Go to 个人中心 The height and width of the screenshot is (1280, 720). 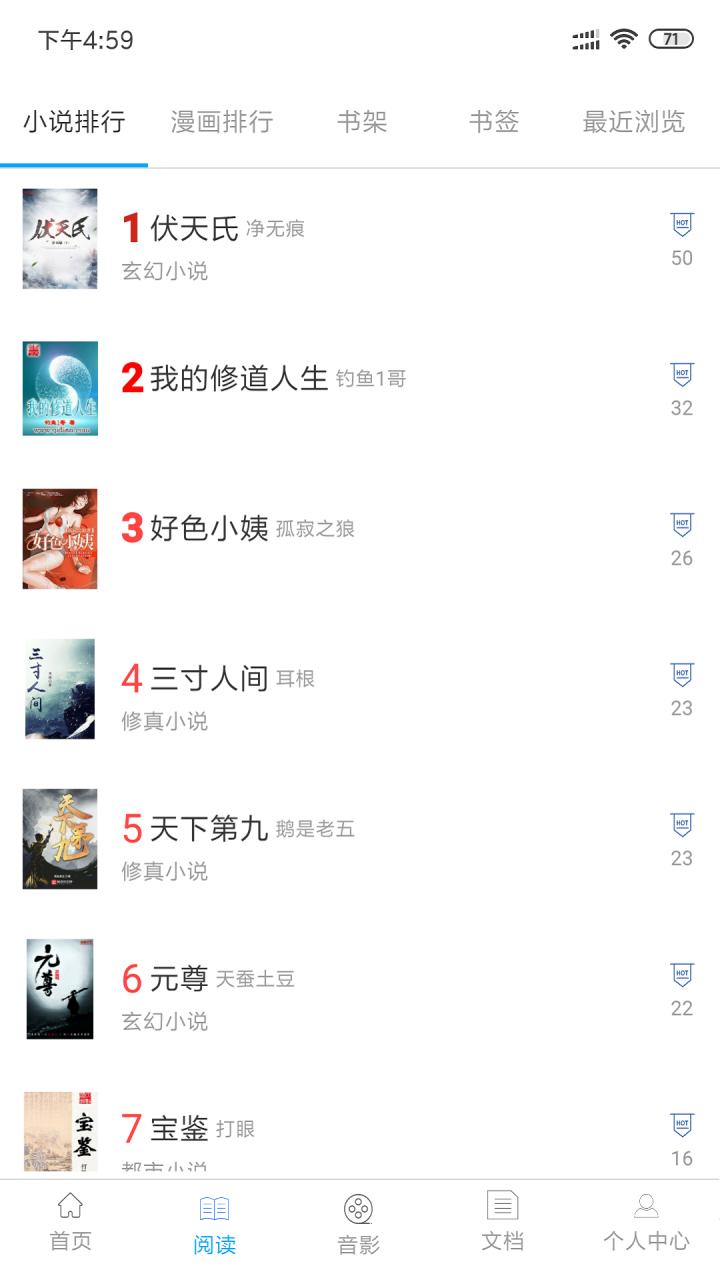(x=646, y=1222)
